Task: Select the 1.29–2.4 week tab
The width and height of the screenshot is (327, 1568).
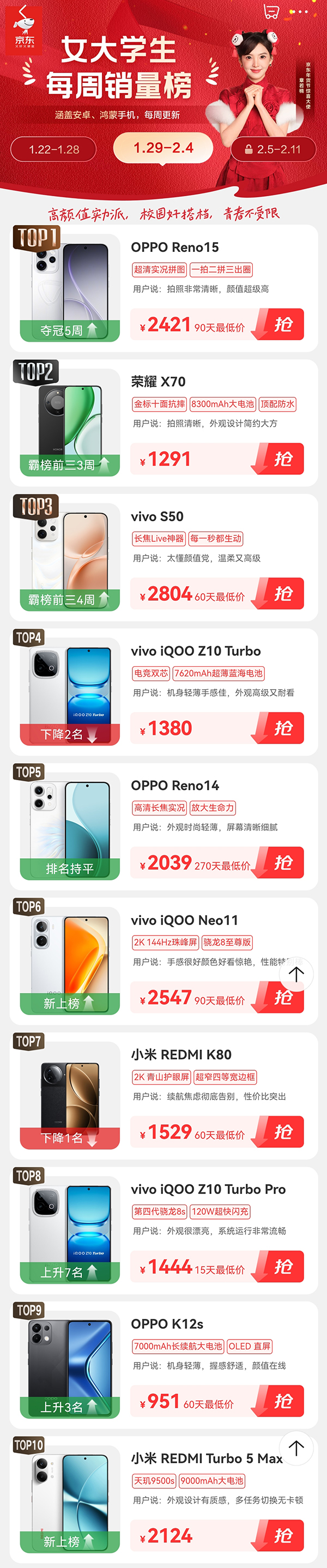Action: [163, 148]
